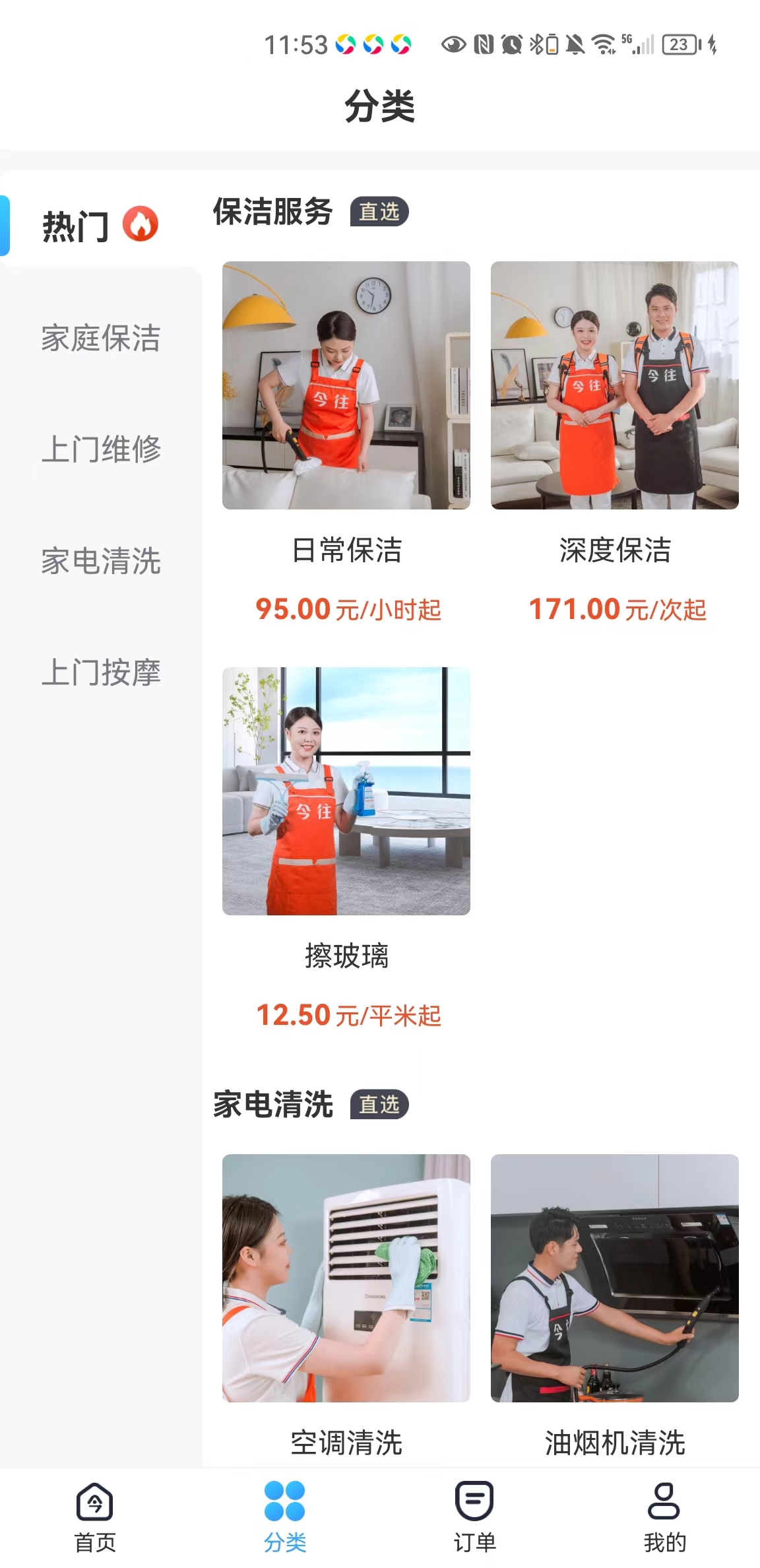
Task: Switch to the 家庭保洁 category
Action: point(101,338)
